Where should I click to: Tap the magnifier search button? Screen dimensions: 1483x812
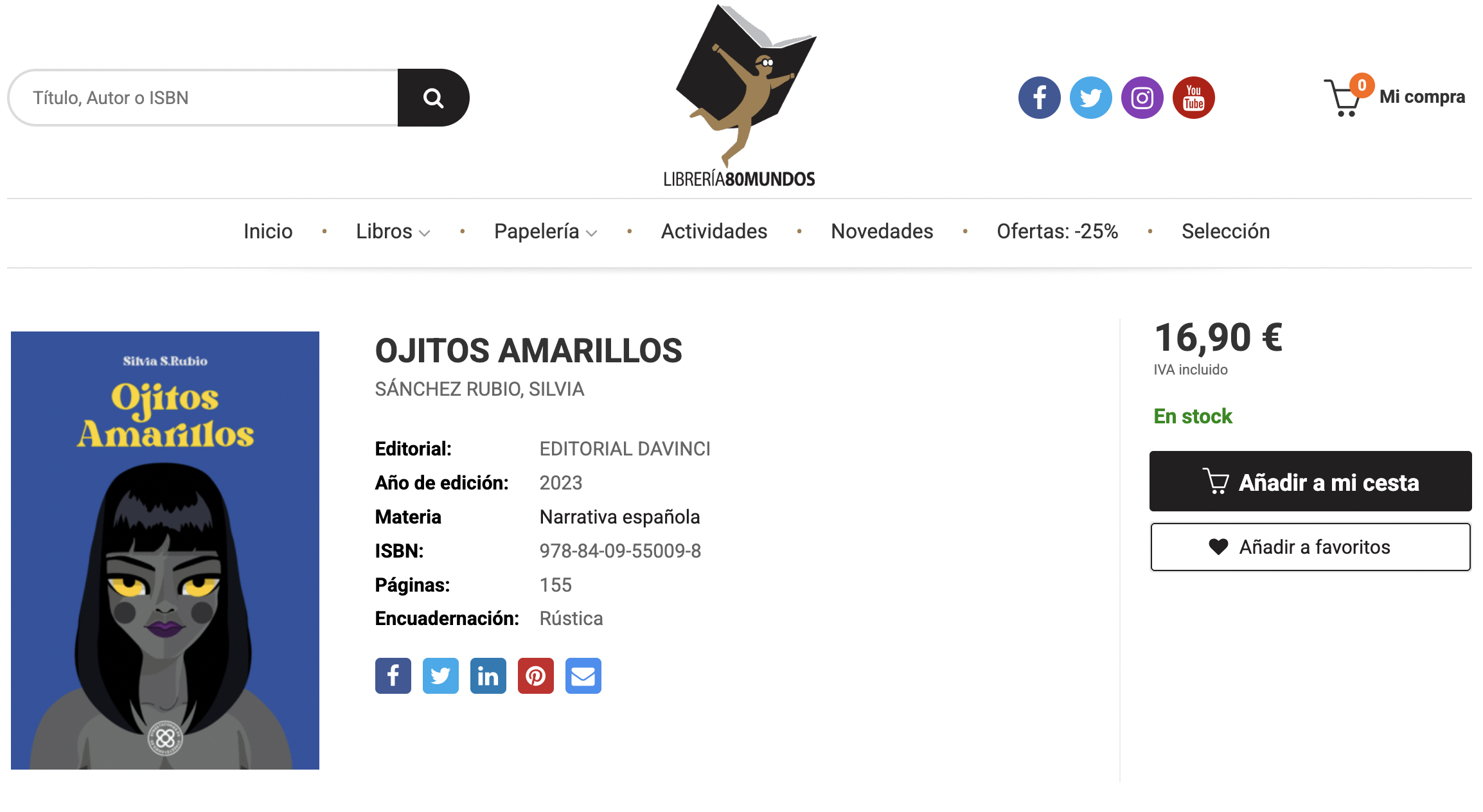[x=434, y=98]
